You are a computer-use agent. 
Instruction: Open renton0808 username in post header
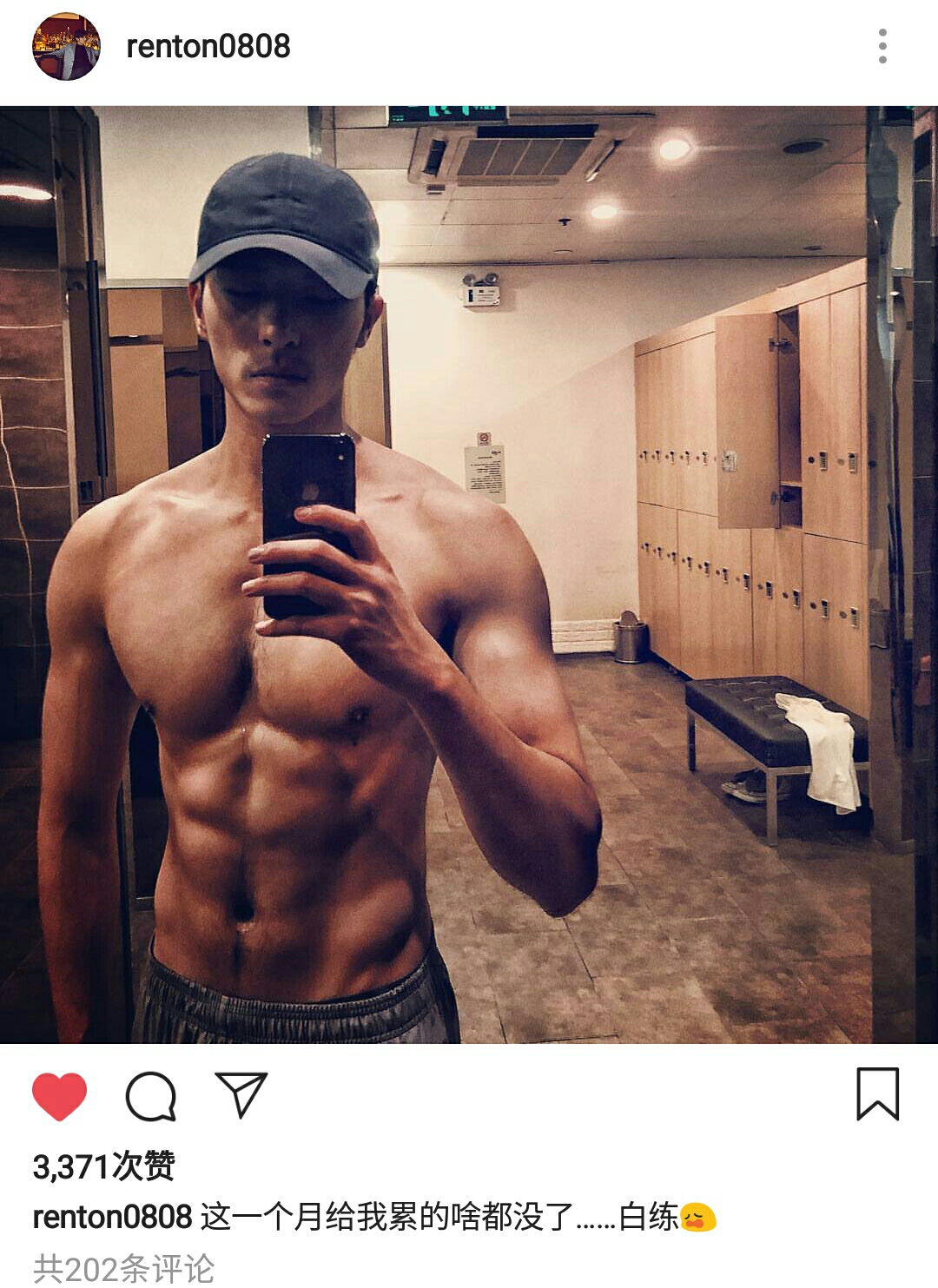coord(208,47)
